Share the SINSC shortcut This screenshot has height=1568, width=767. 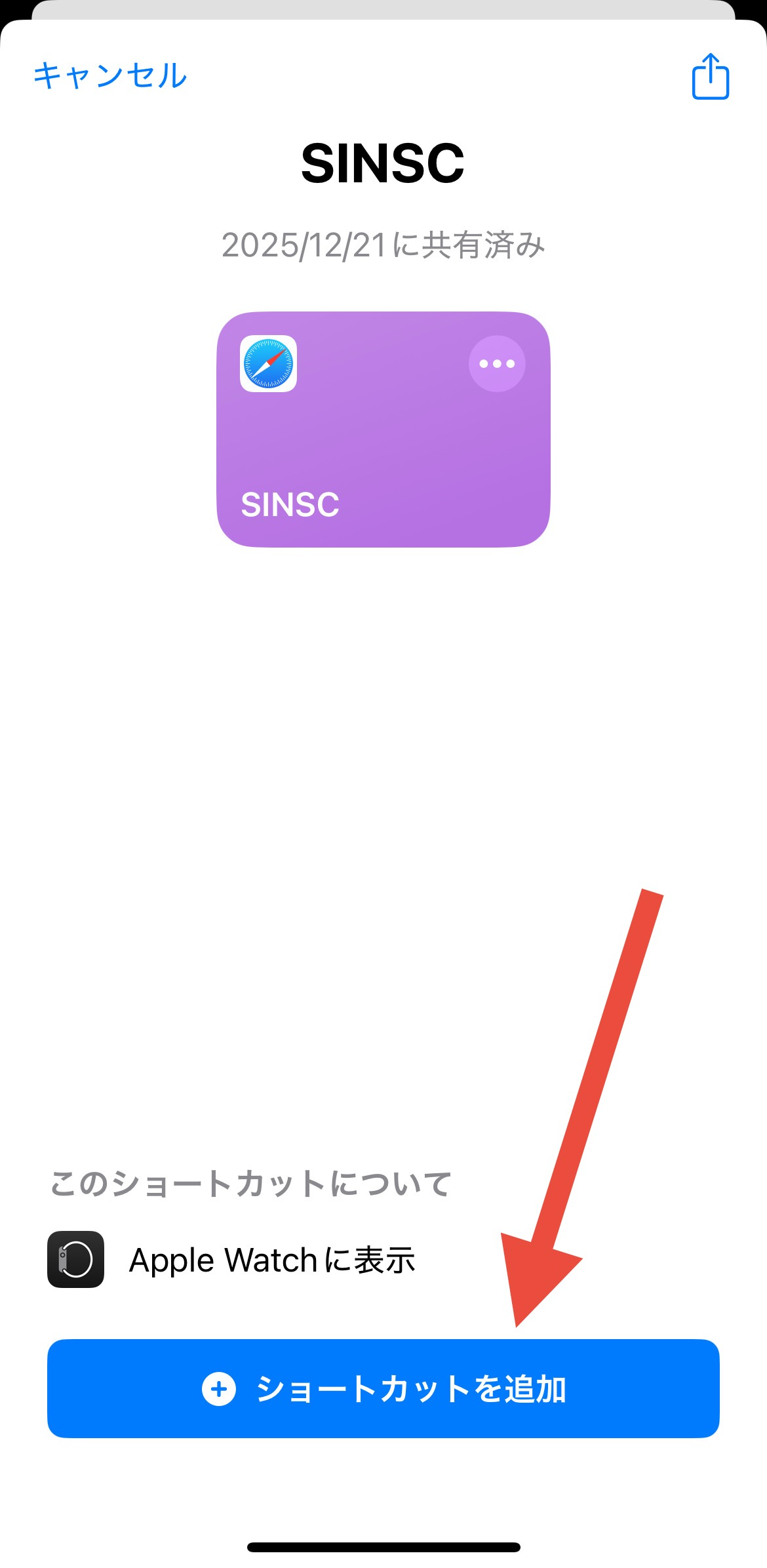tap(710, 77)
